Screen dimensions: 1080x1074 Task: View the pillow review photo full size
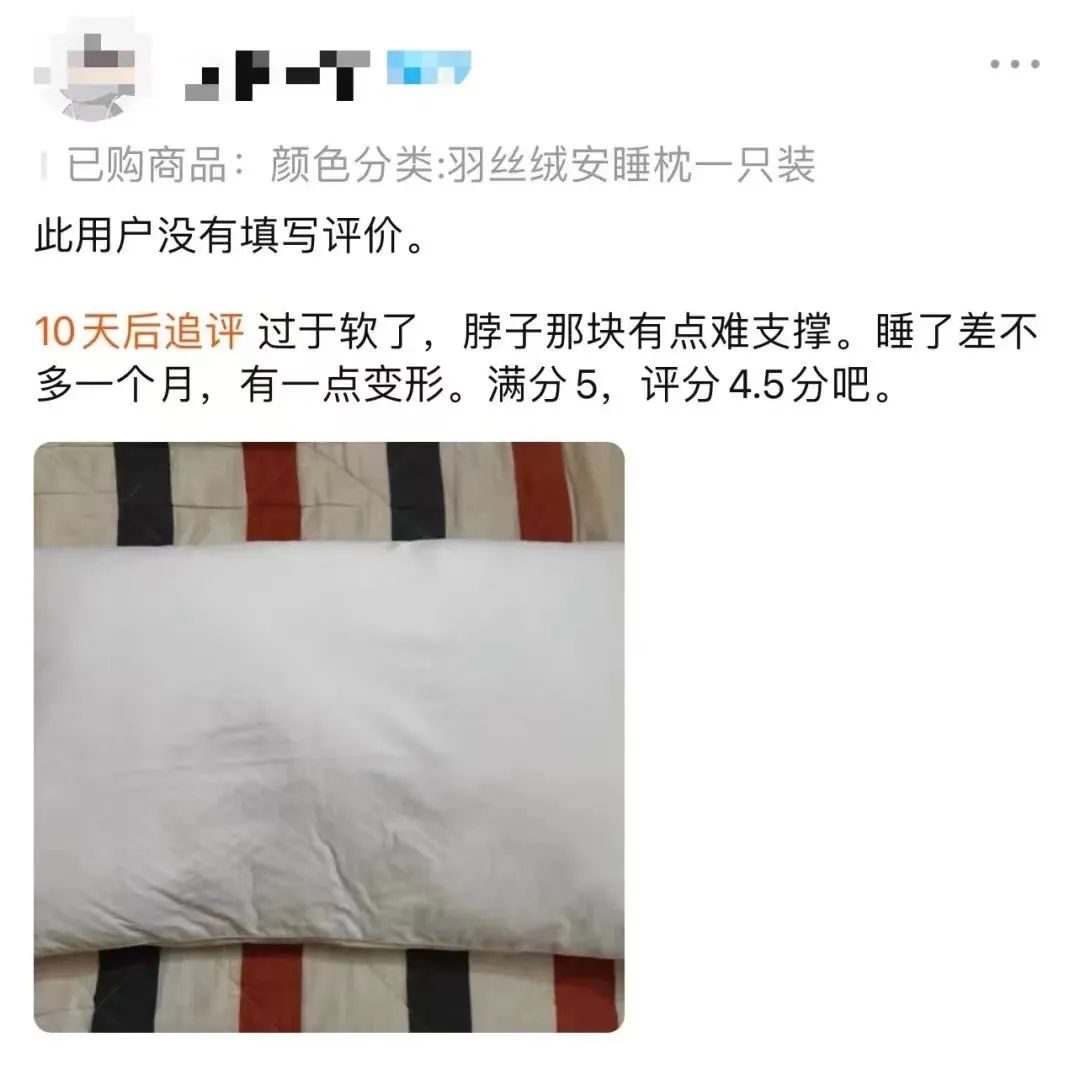(x=329, y=737)
